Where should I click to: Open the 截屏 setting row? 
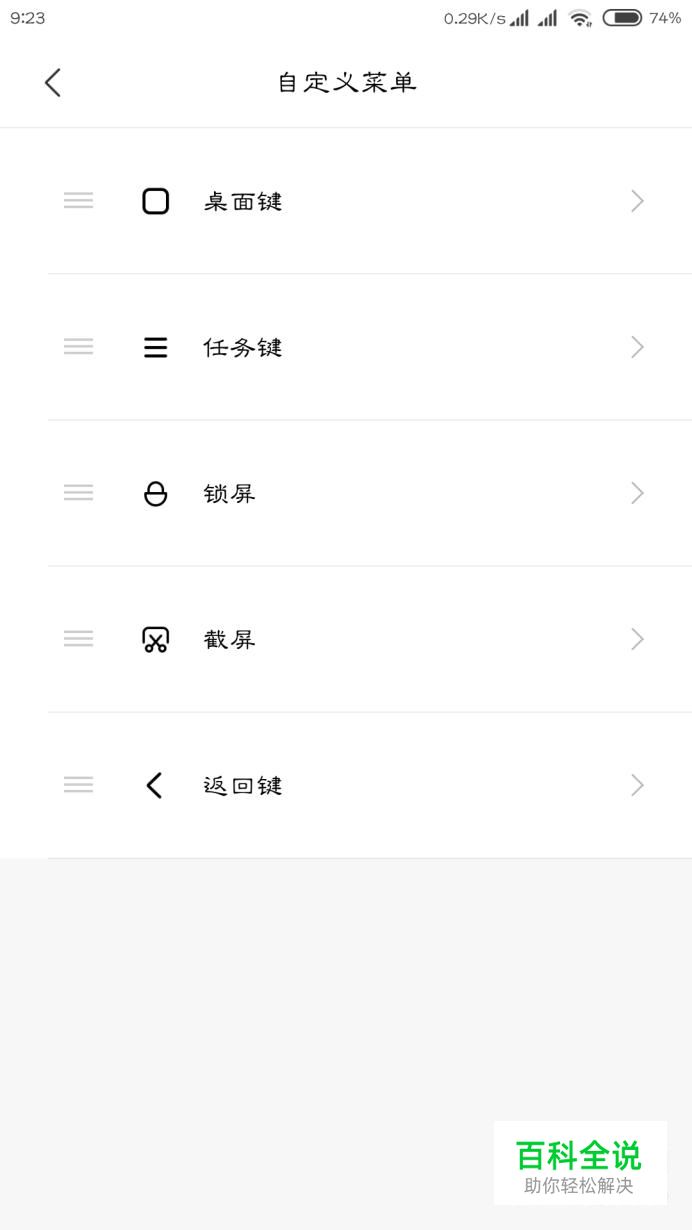(x=346, y=639)
